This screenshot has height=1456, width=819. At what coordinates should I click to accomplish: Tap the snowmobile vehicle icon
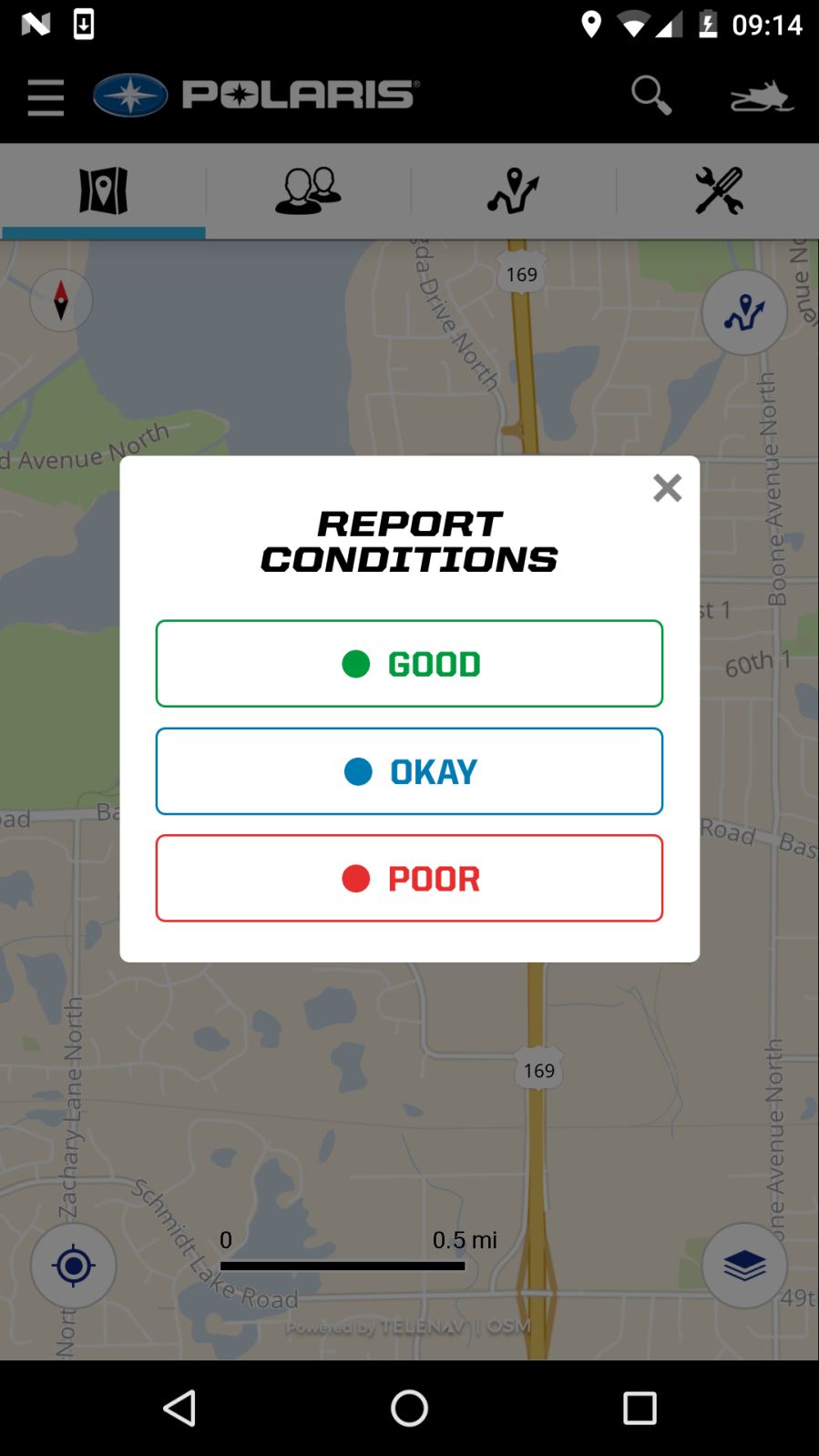click(762, 97)
